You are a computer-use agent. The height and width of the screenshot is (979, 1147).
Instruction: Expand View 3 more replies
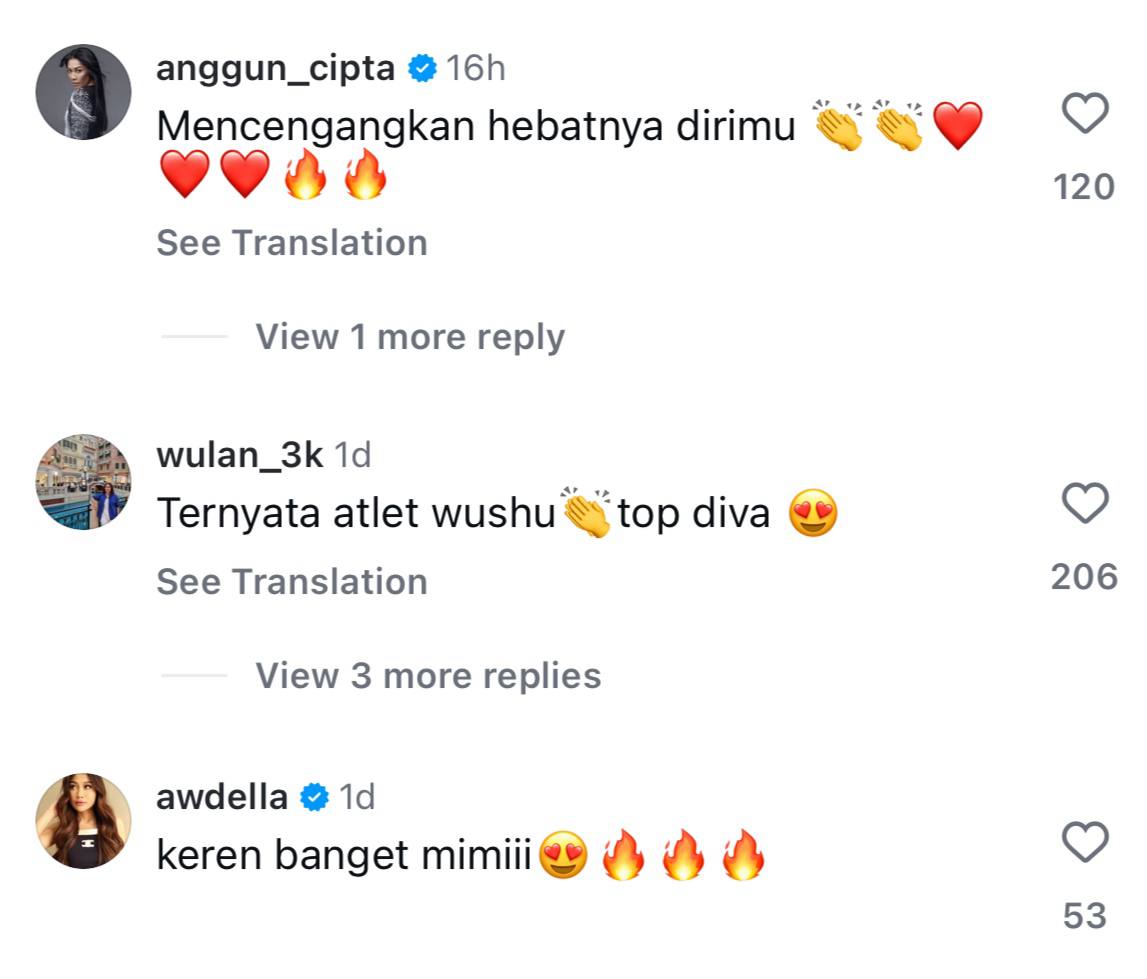(x=428, y=676)
